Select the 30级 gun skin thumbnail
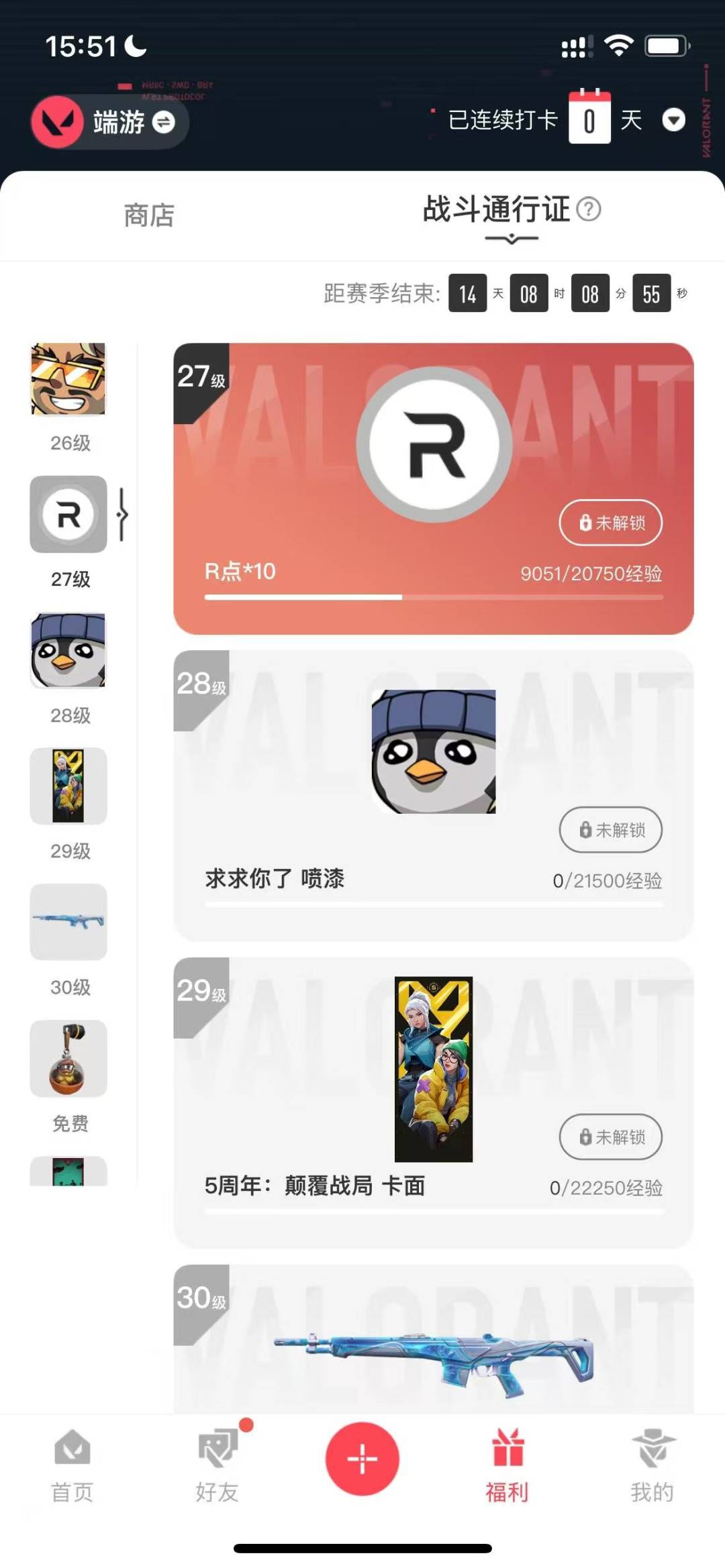The height and width of the screenshot is (1568, 725). coord(68,922)
